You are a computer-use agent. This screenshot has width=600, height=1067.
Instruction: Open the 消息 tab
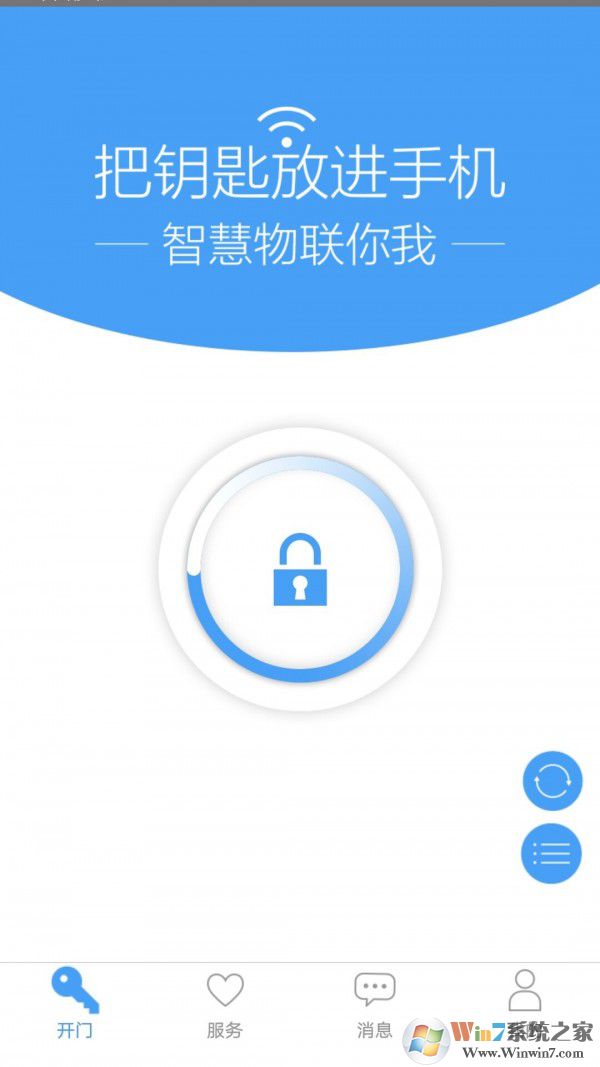375,1003
